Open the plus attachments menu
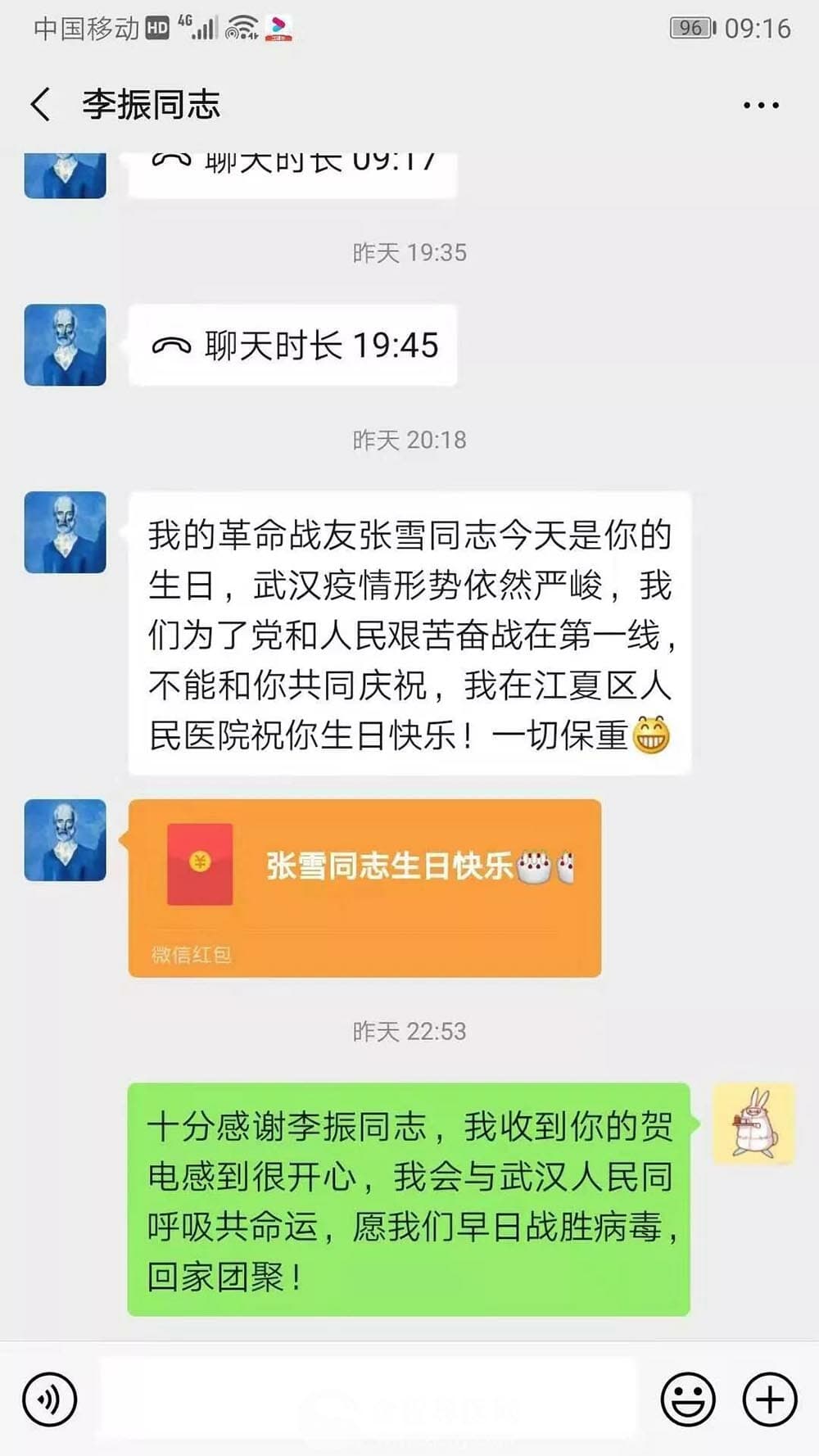 point(768,1399)
